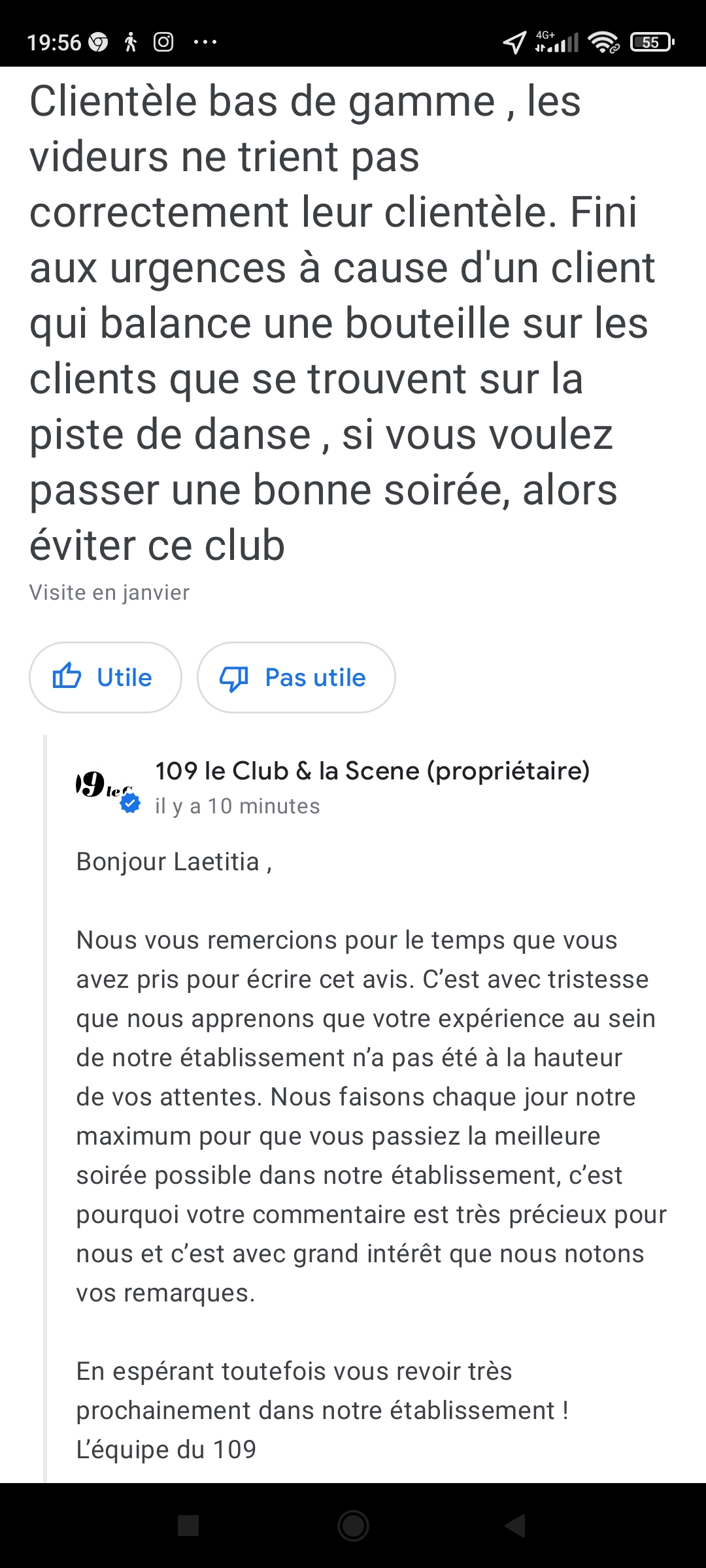
Task: Mark the review as Pas utile
Action: (296, 678)
